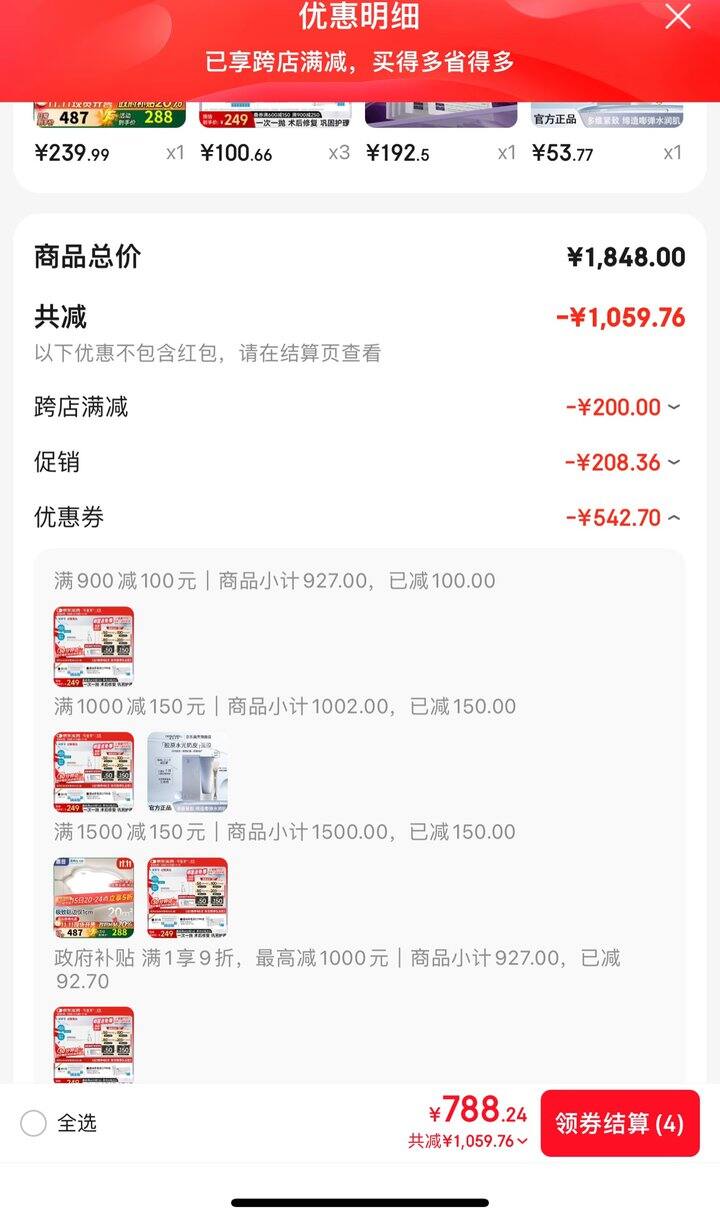Tap the 领券结算 checkout button
Image resolution: width=720 pixels, height=1221 pixels.
pos(619,1123)
